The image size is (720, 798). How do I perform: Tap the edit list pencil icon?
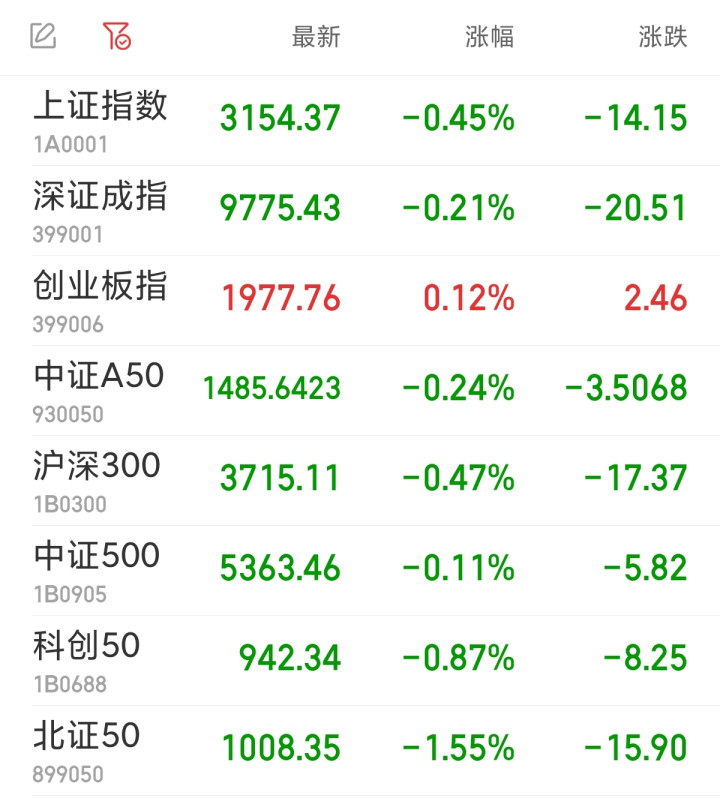pyautogui.click(x=43, y=37)
